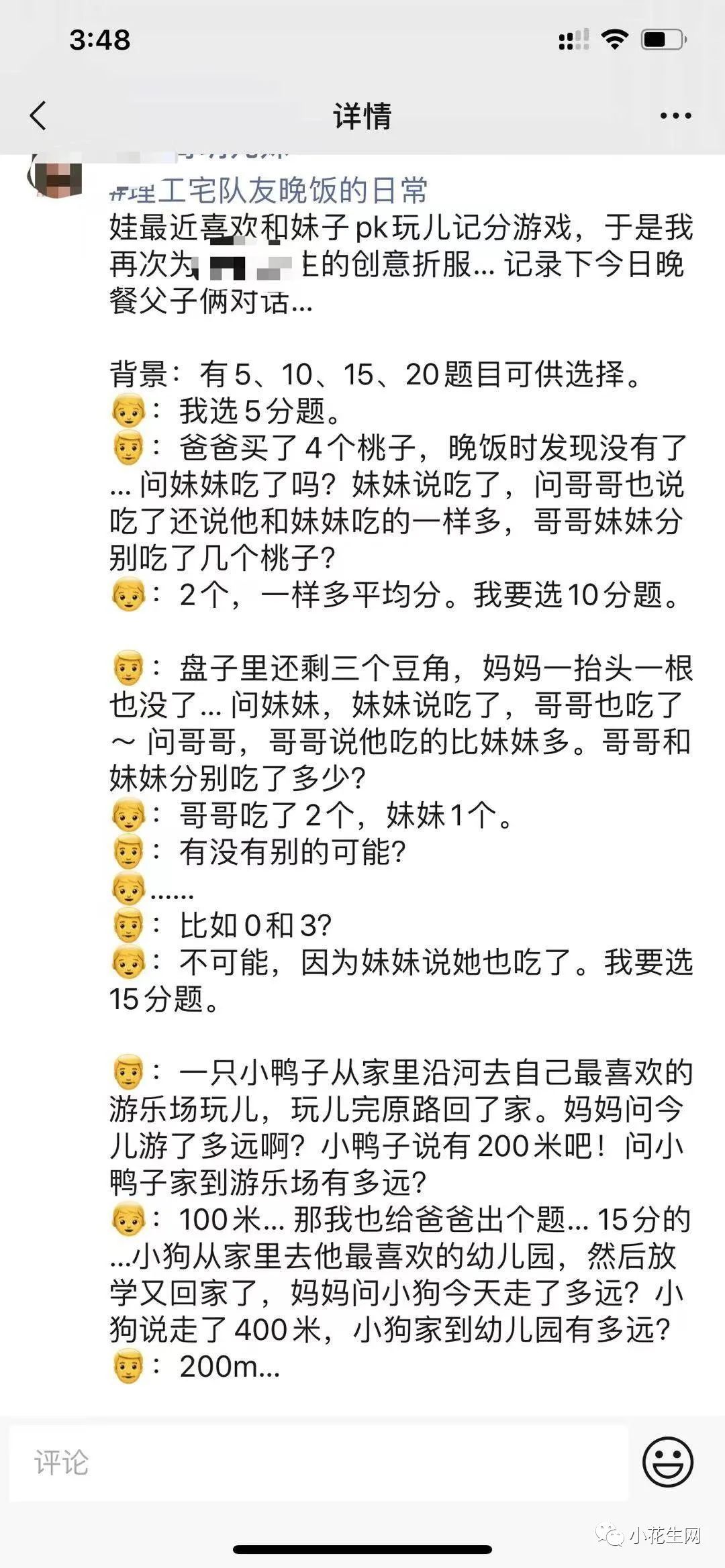The image size is (725, 1568).
Task: Tap the 评论 comment input field
Action: click(x=319, y=1463)
